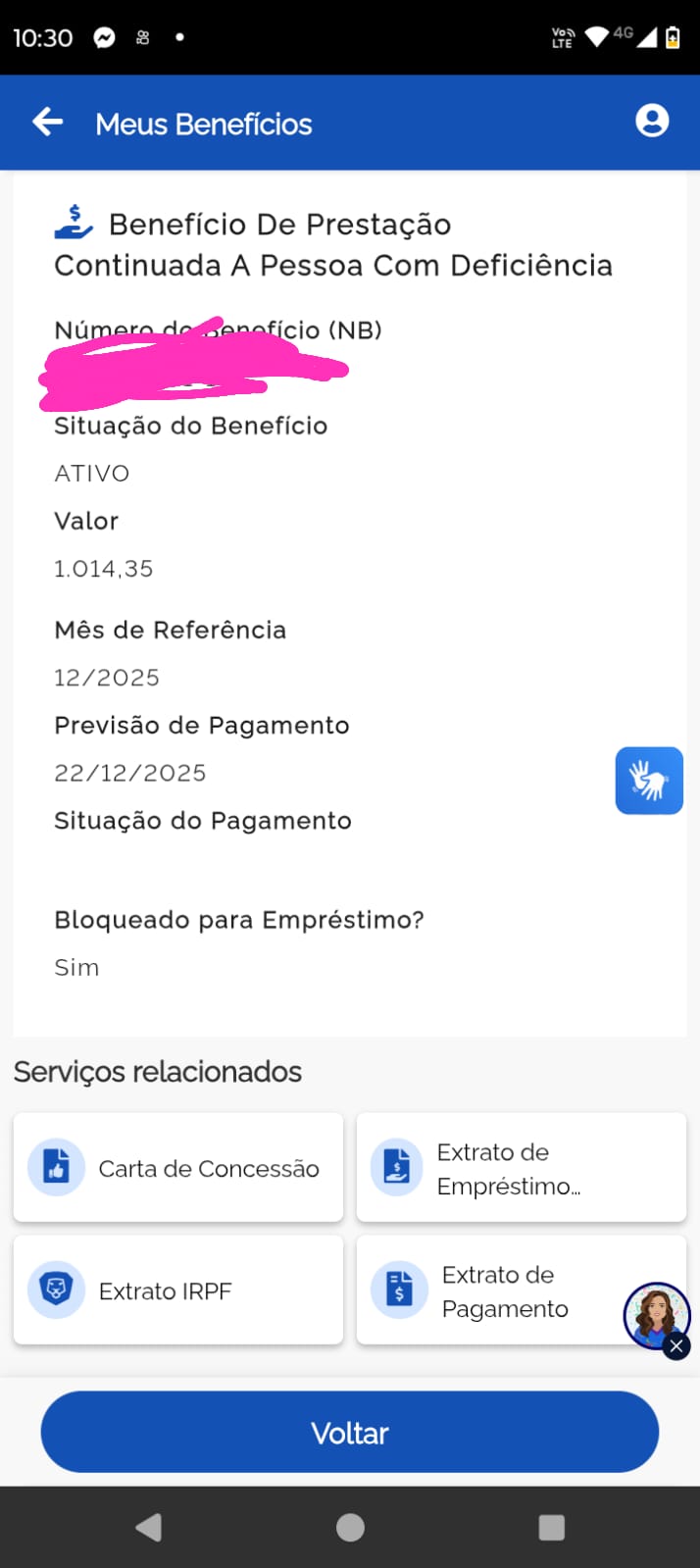This screenshot has width=700, height=1568.
Task: Tap the Voltar button
Action: tap(349, 1433)
